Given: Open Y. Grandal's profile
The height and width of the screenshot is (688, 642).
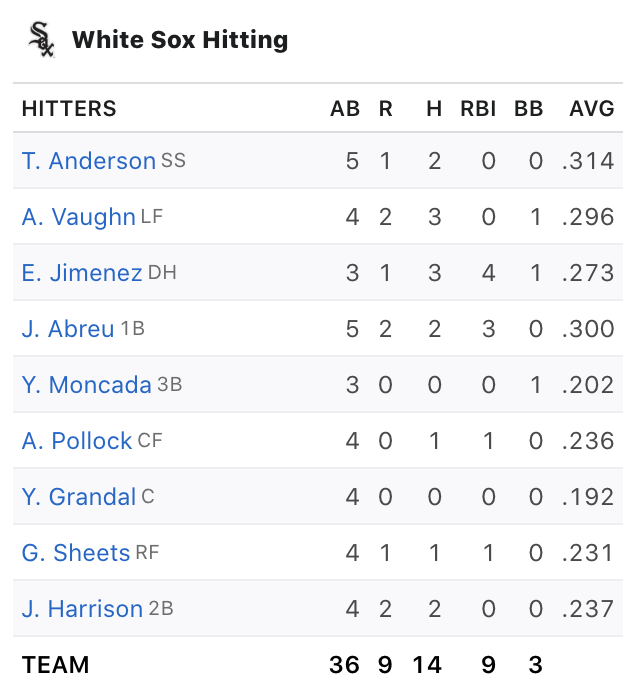Looking at the screenshot, I should point(79,497).
